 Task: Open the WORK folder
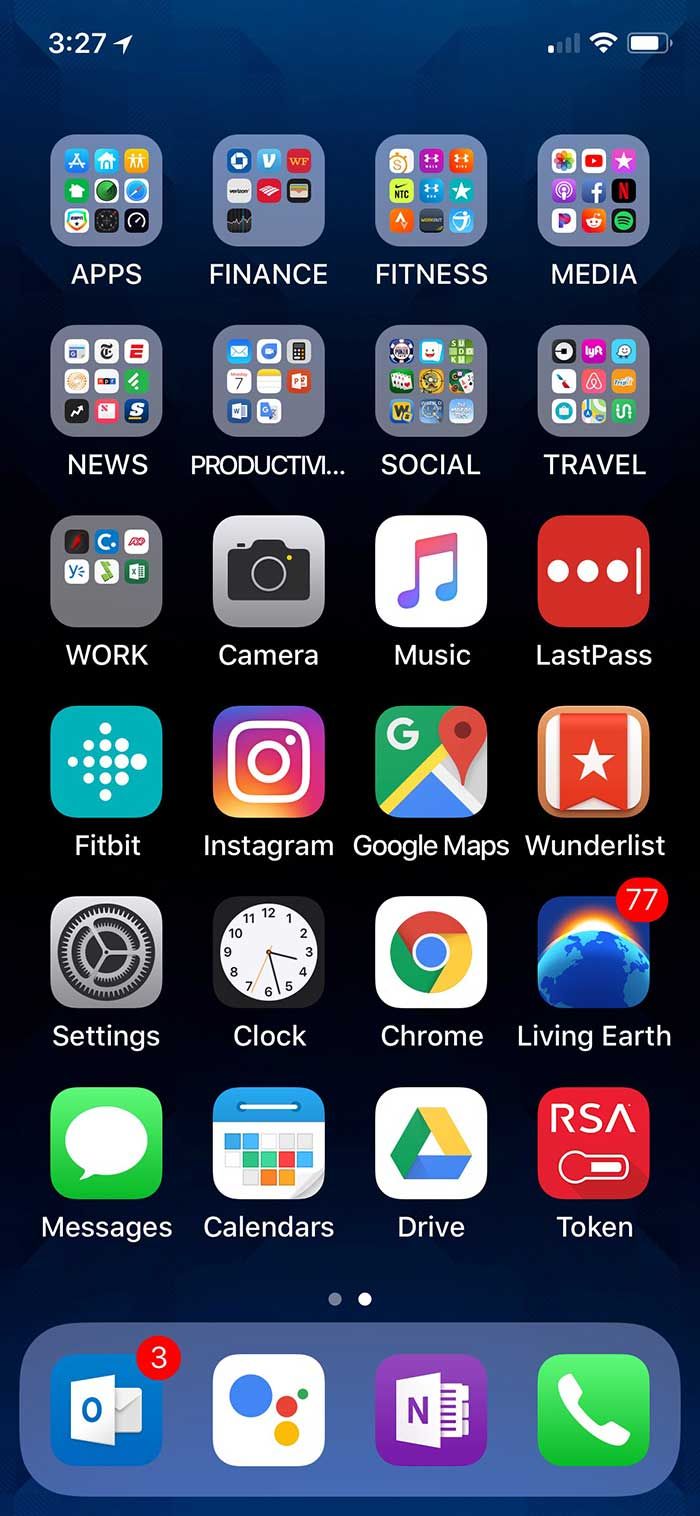tap(106, 571)
